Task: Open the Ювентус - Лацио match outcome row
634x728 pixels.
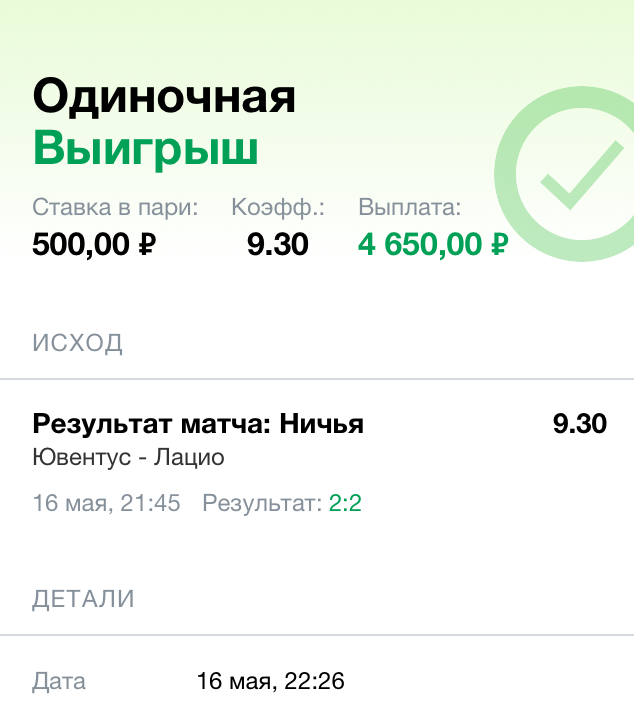Action: click(x=317, y=460)
